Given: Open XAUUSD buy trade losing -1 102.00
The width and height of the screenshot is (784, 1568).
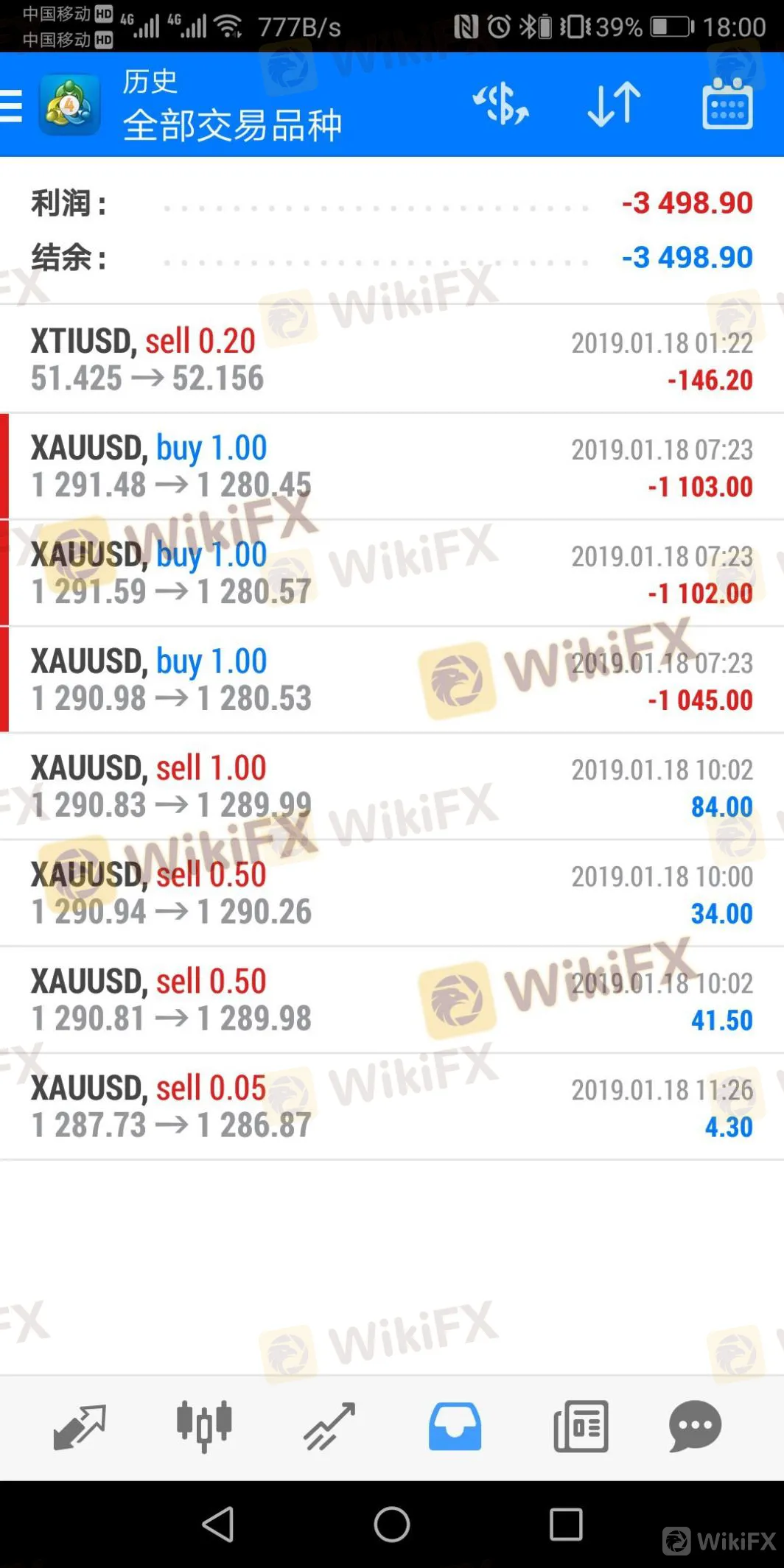Looking at the screenshot, I should click(392, 573).
